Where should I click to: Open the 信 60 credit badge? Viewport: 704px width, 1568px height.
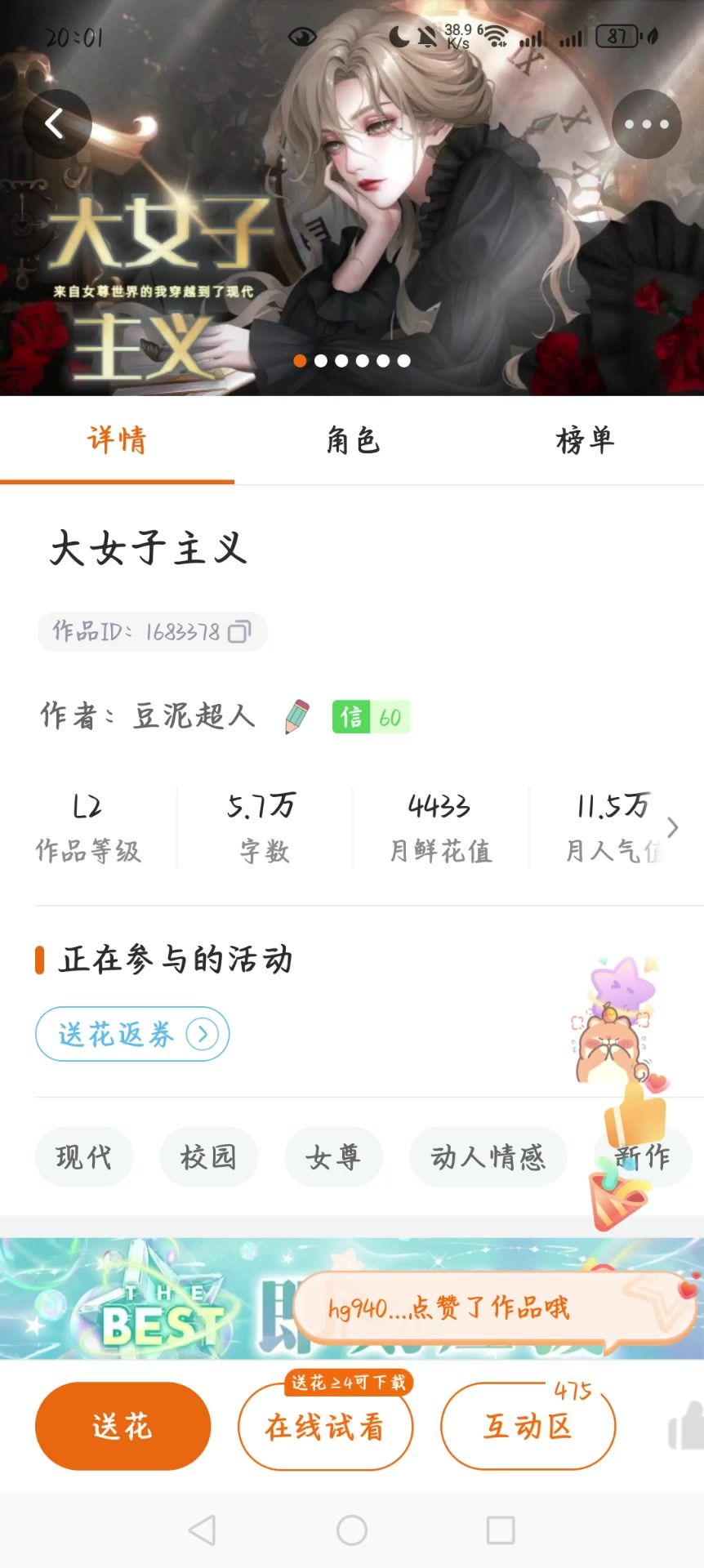(371, 717)
